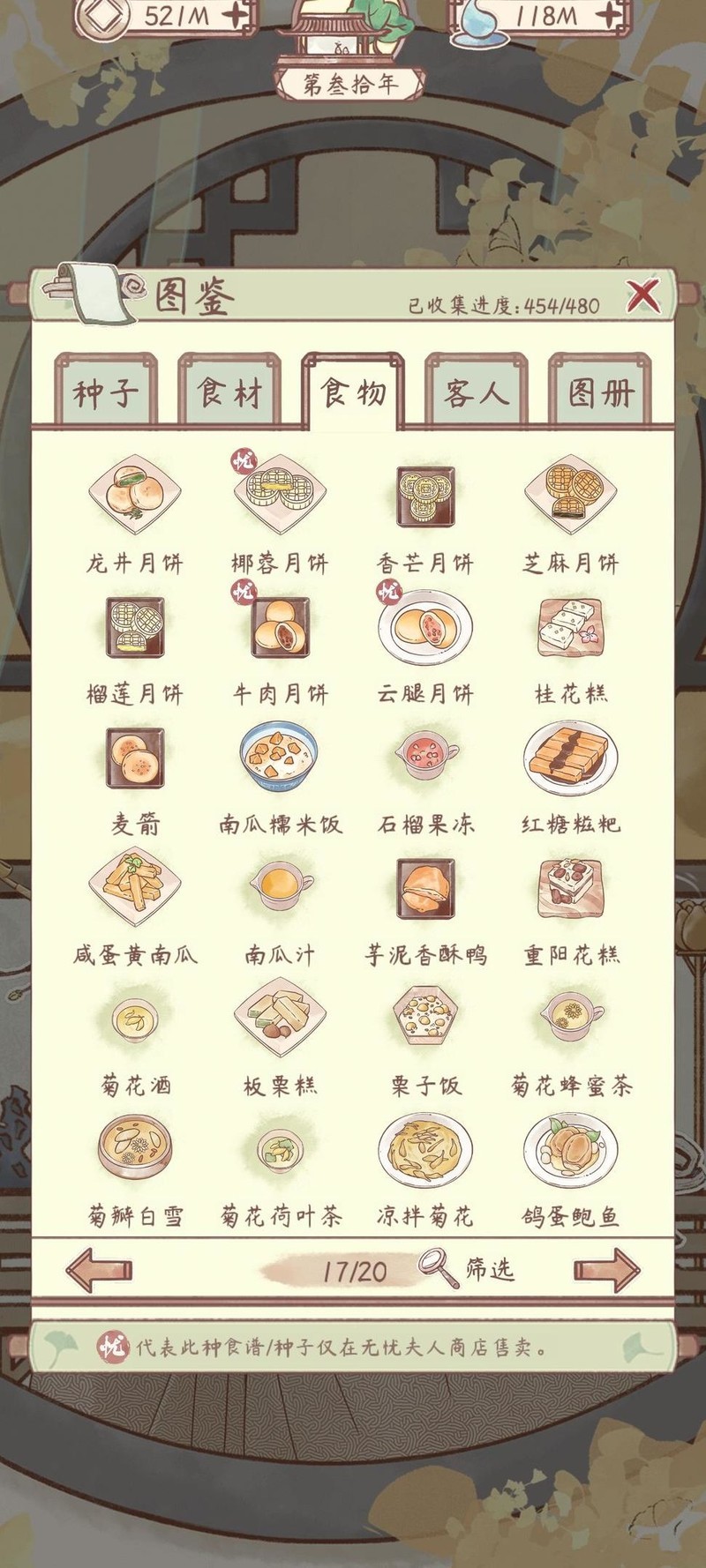Screen dimensions: 706x1568
Task: Select the 芋泥香酥鸭 item
Action: (425, 889)
